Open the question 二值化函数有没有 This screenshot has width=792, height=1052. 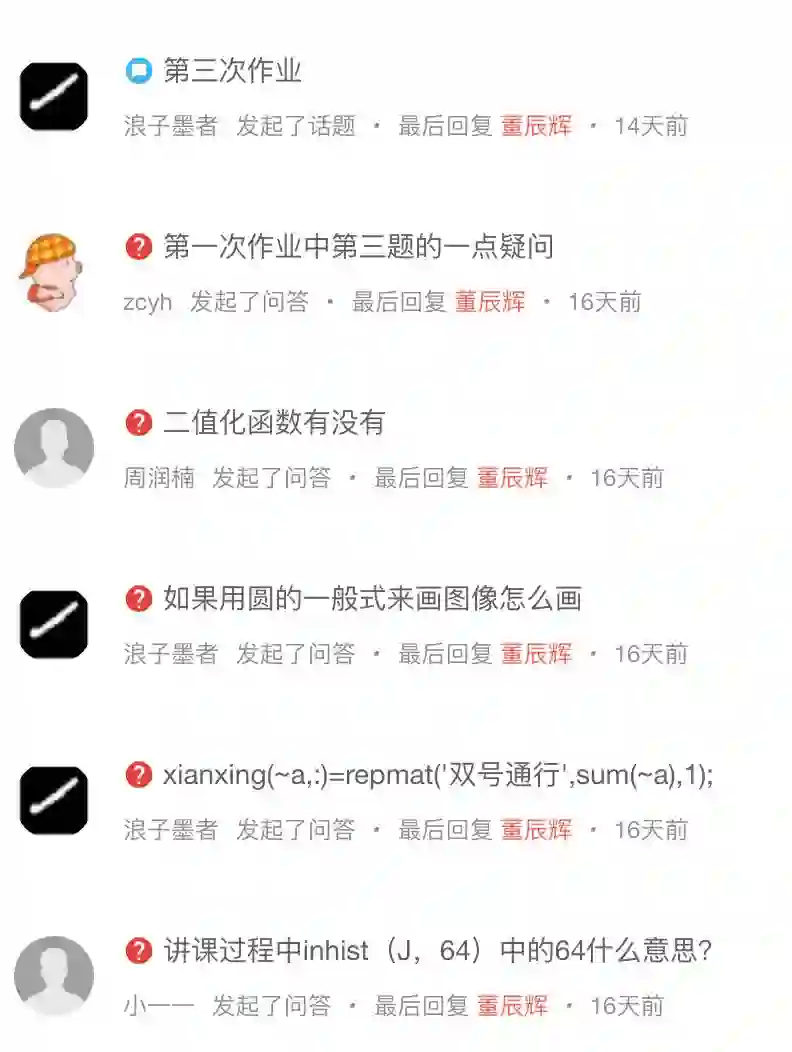pos(274,423)
